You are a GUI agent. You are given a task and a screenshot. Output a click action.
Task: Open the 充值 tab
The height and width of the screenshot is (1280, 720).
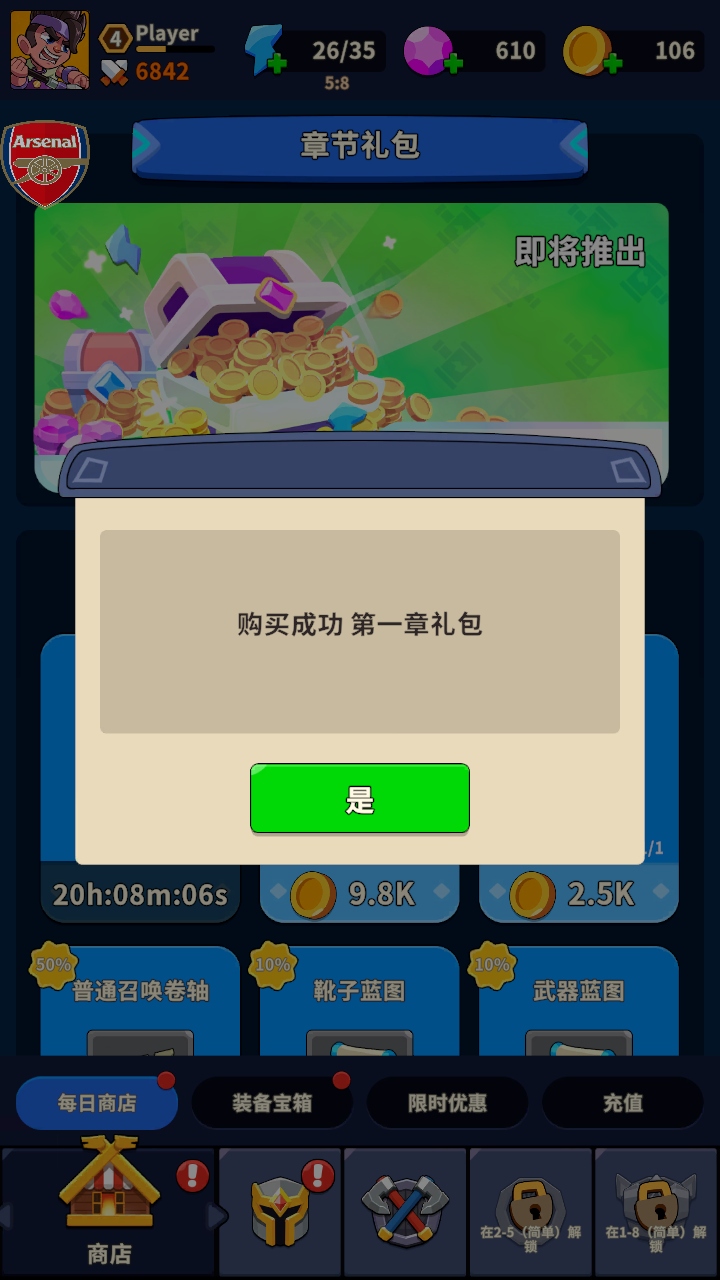[x=622, y=1103]
